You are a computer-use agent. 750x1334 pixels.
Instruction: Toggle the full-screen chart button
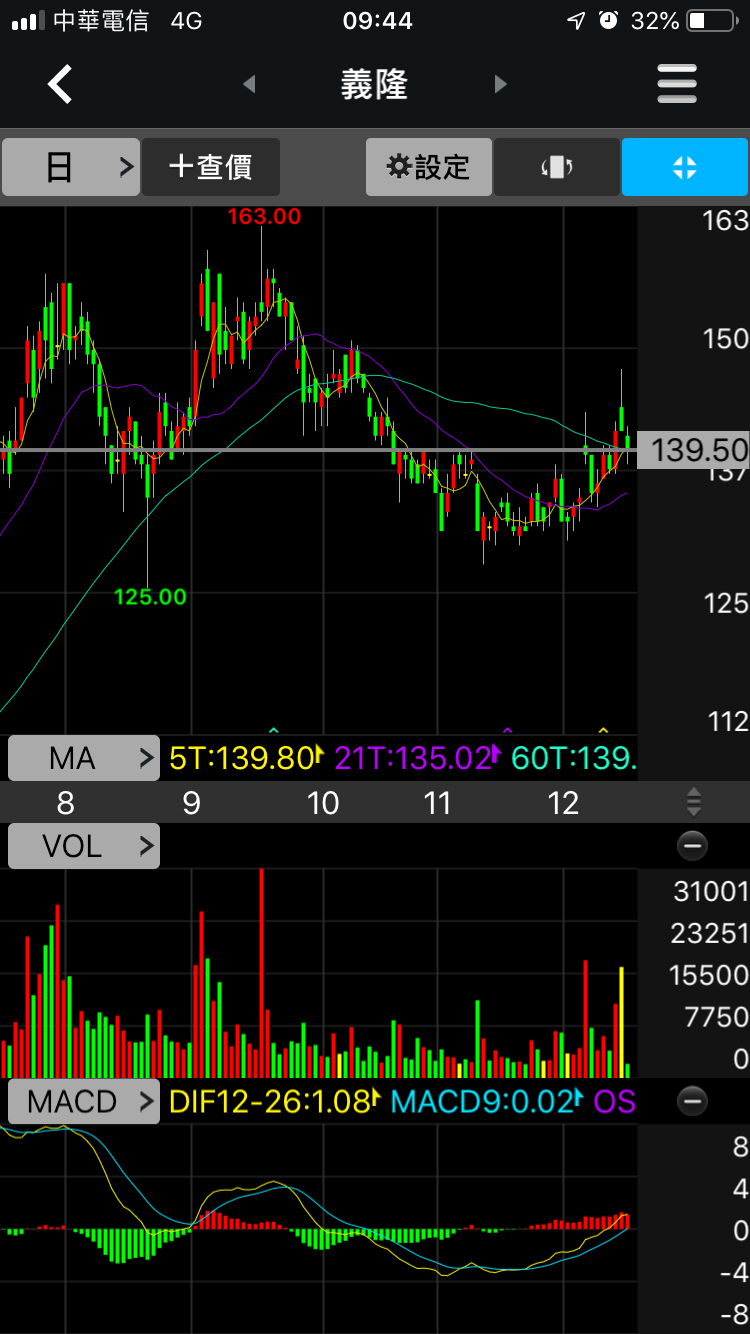pyautogui.click(x=685, y=167)
